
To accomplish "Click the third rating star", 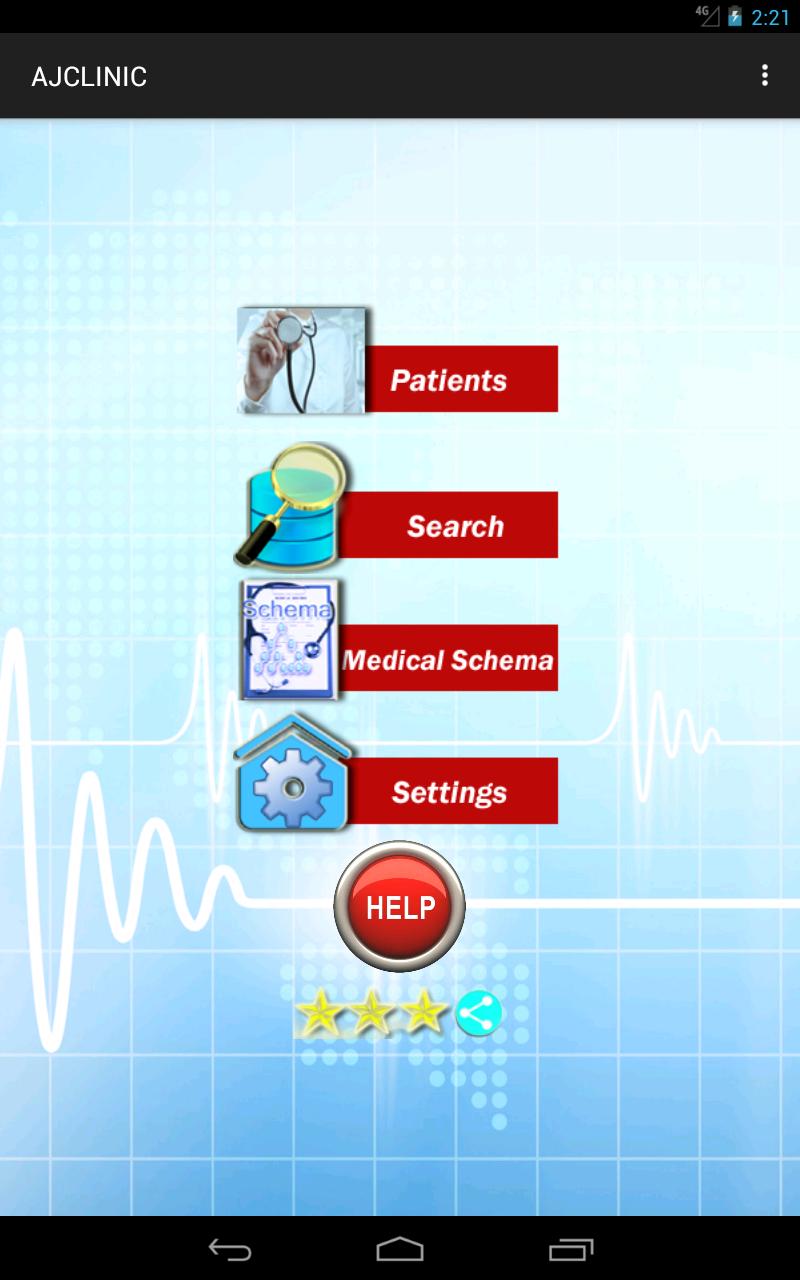I will pyautogui.click(x=426, y=1014).
